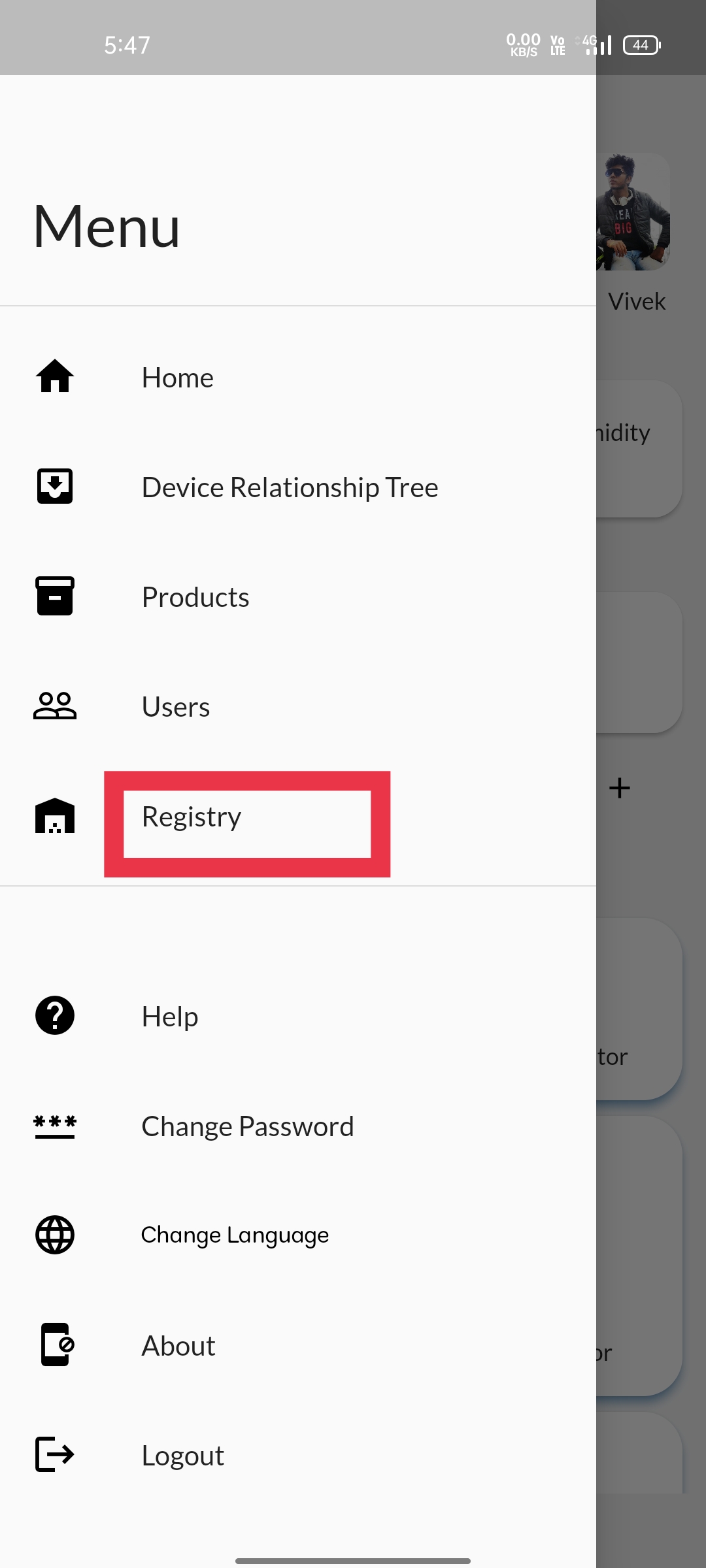706x1568 pixels.
Task: Log out of the account
Action: [182, 1456]
